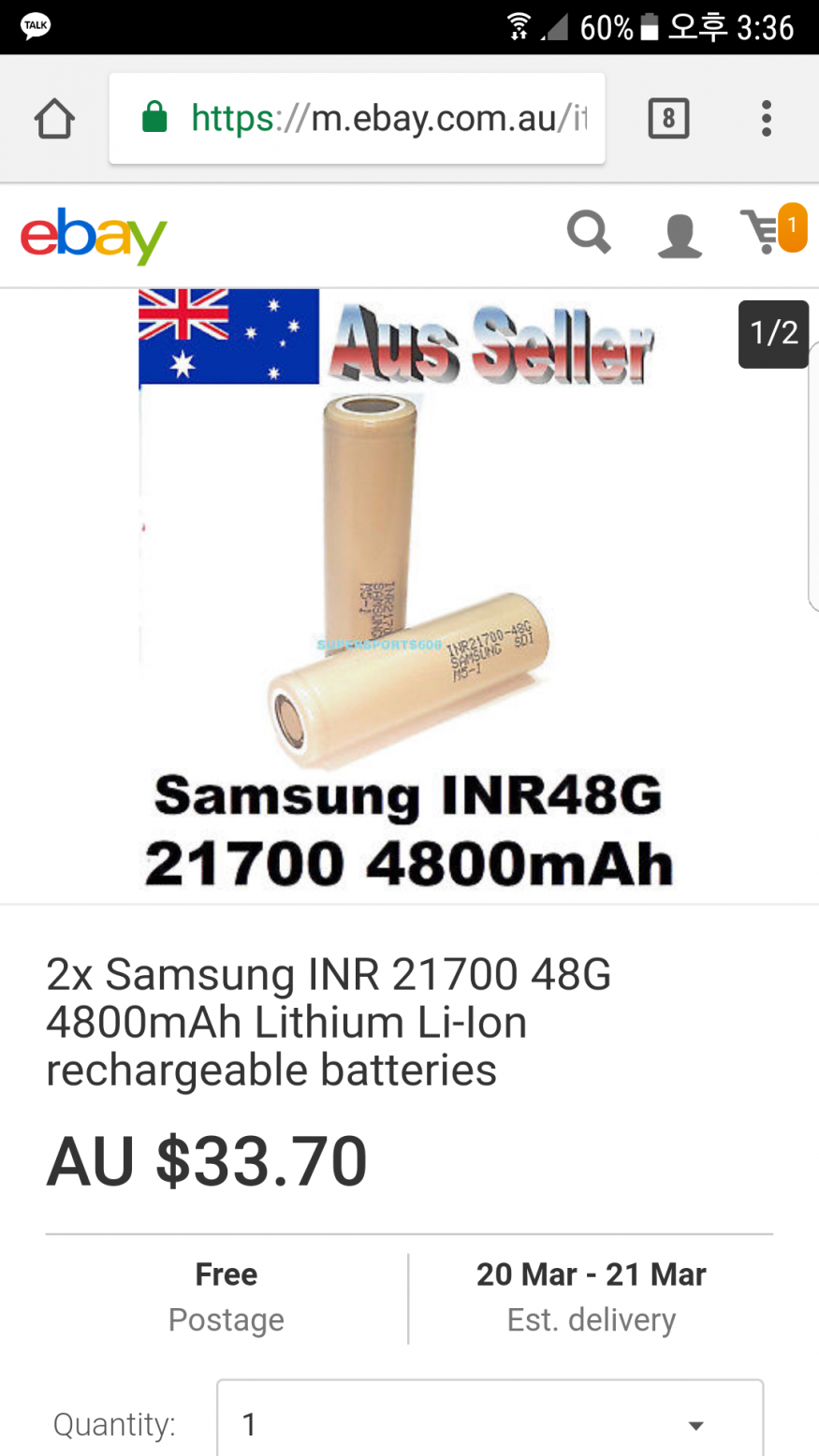Screen dimensions: 819x1456
Task: Open the Chrome overflow menu
Action: click(x=766, y=119)
